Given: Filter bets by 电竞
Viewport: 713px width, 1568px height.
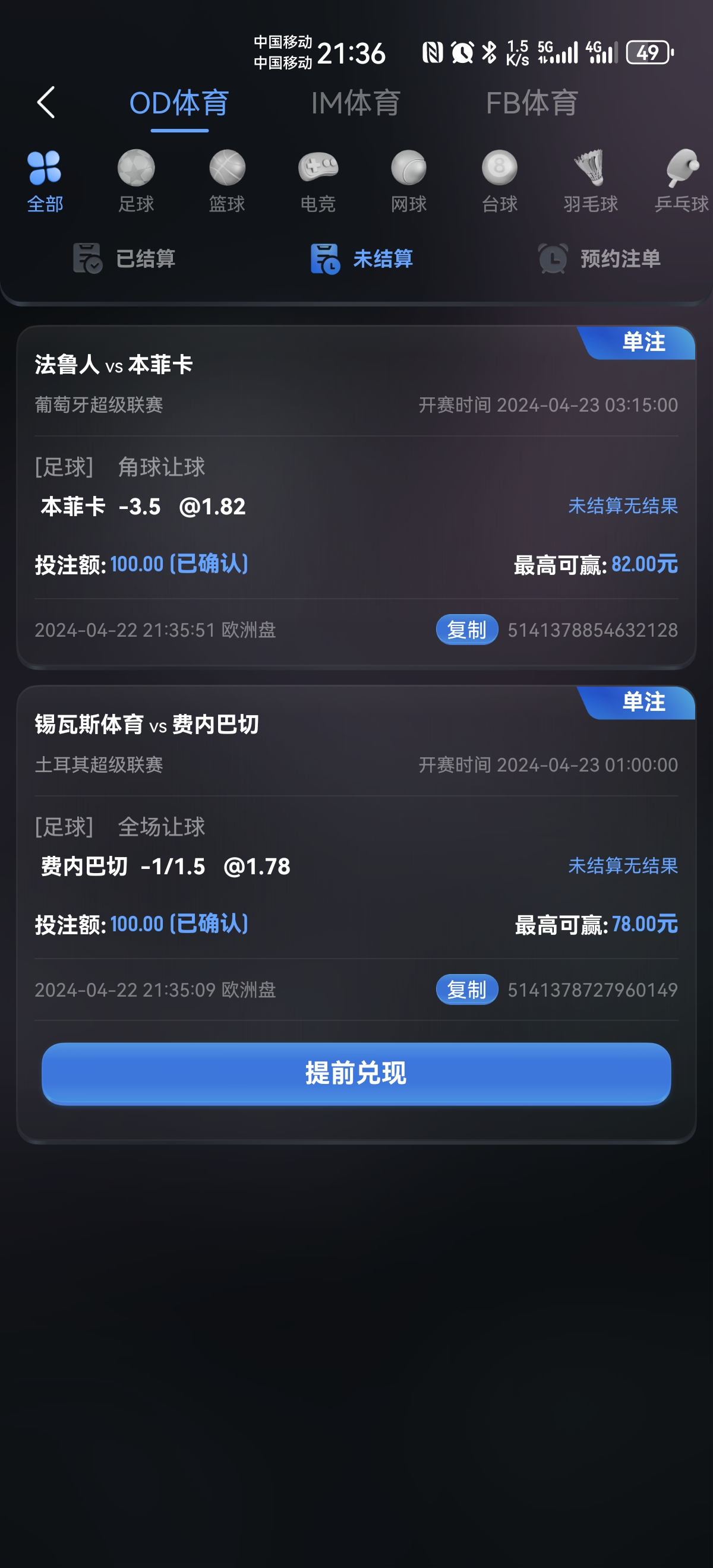Looking at the screenshot, I should point(318,181).
